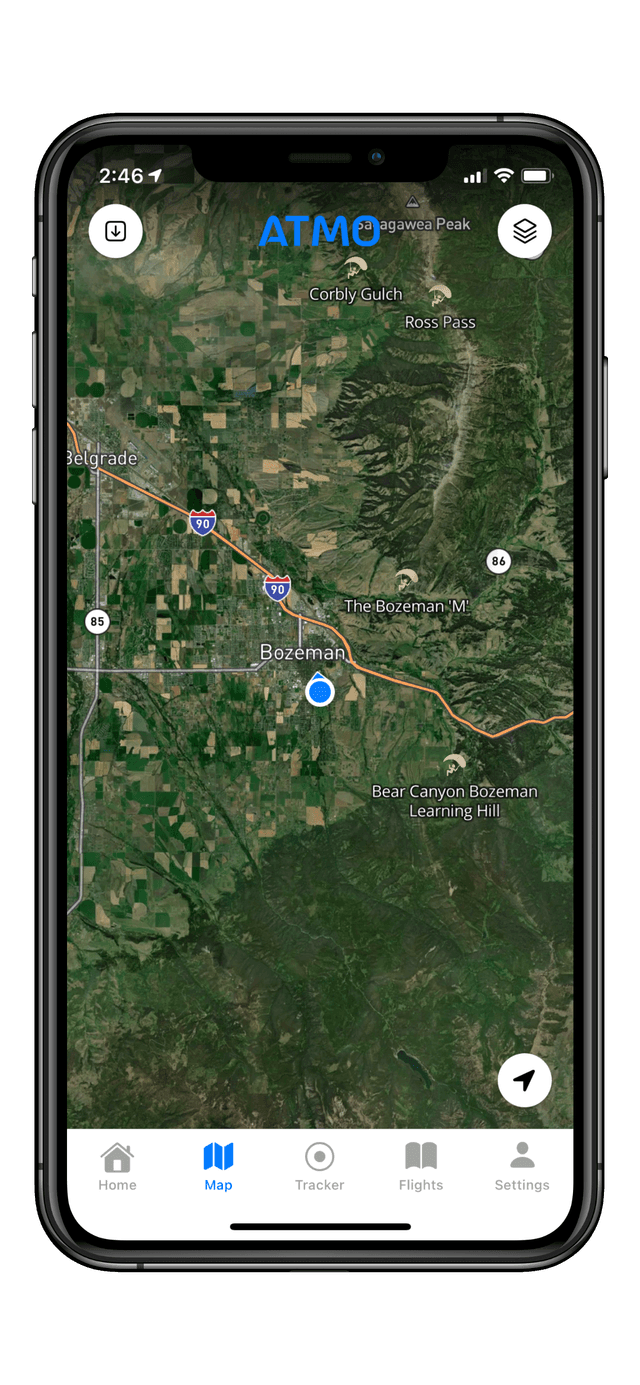Open the offline map download button
This screenshot has width=640, height=1385.
(116, 231)
